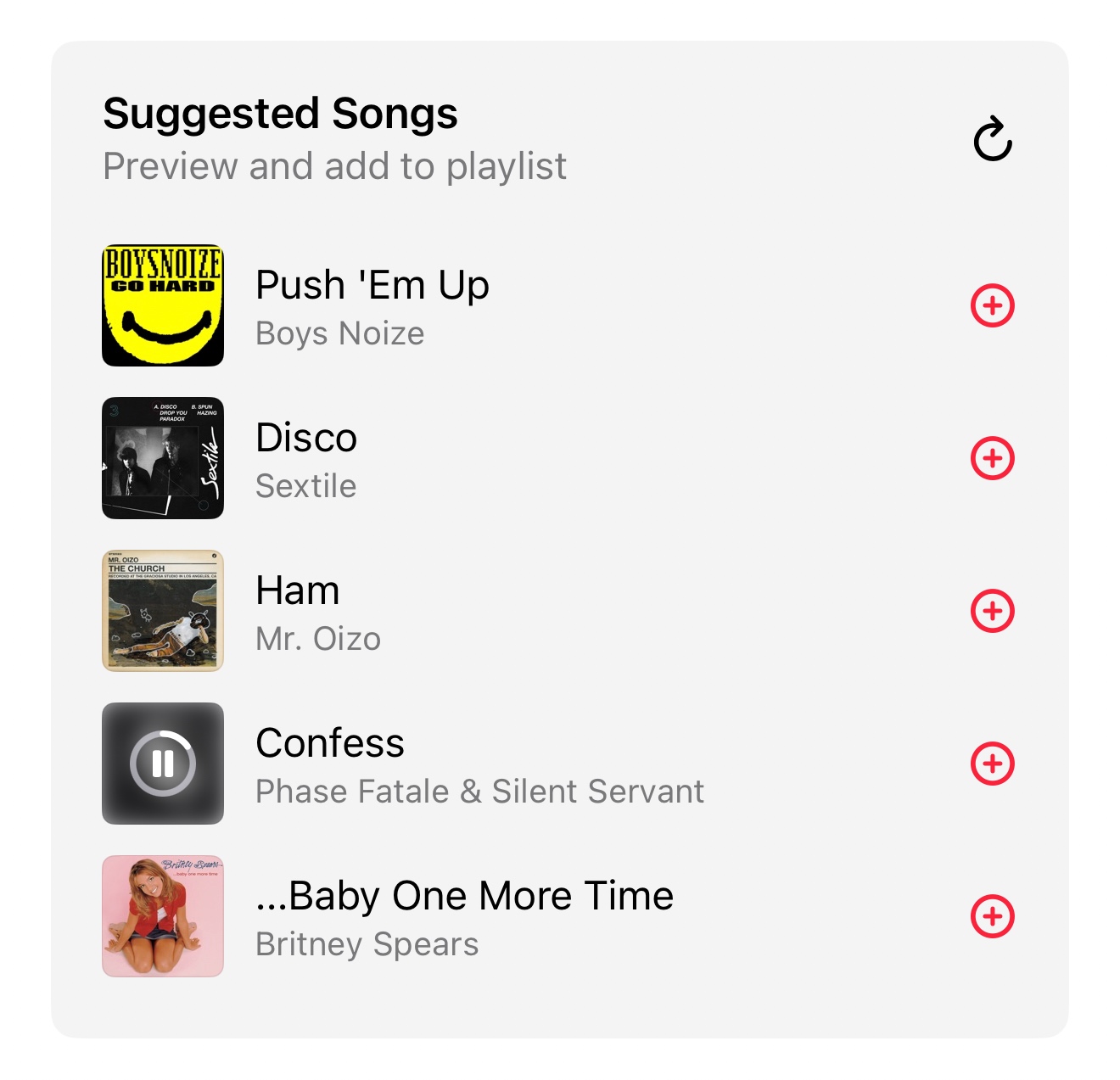Viewport: 1120px width, 1080px height.
Task: Refresh the suggested songs list
Action: click(992, 139)
